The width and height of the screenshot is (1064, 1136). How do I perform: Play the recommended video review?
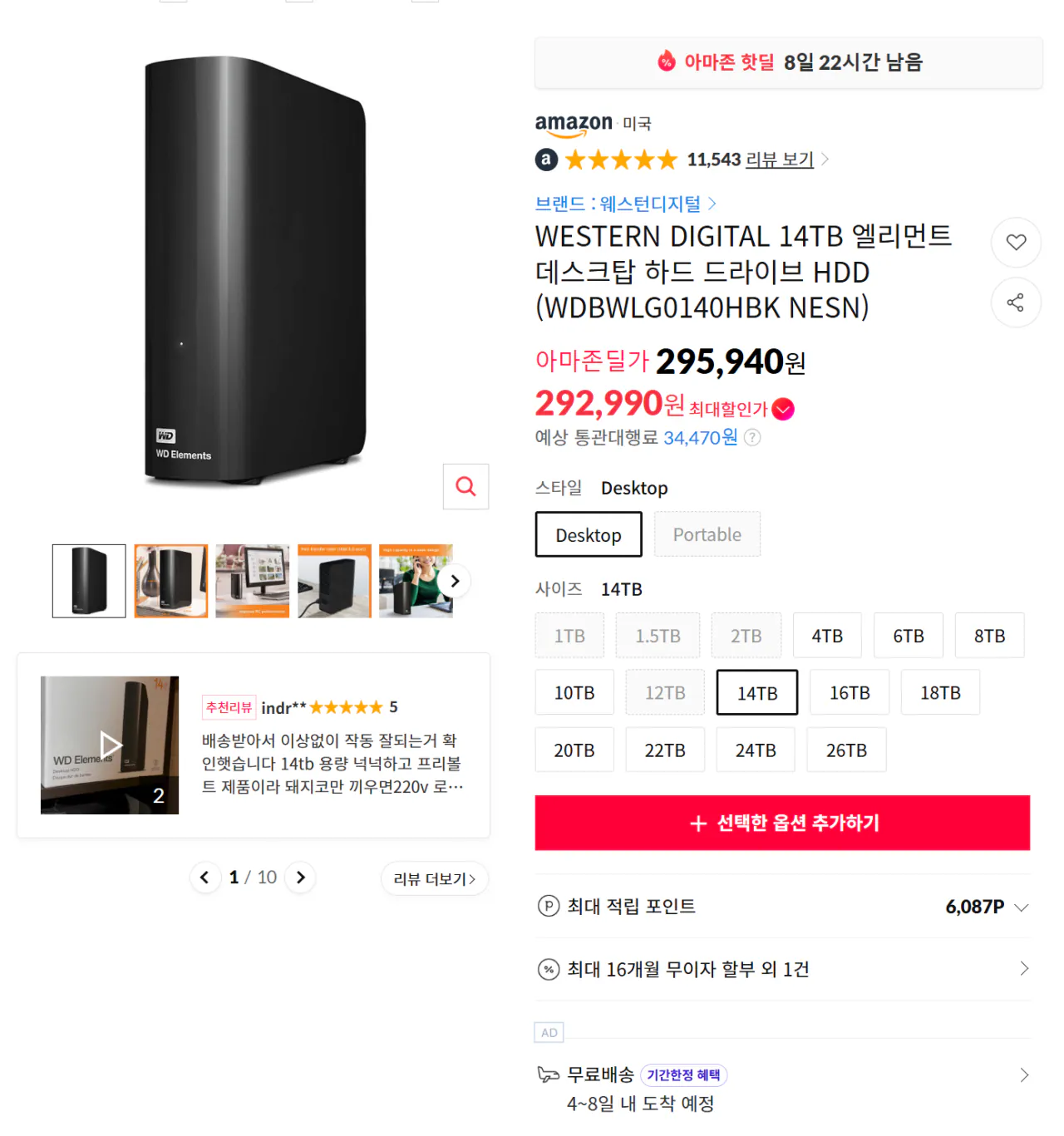110,745
